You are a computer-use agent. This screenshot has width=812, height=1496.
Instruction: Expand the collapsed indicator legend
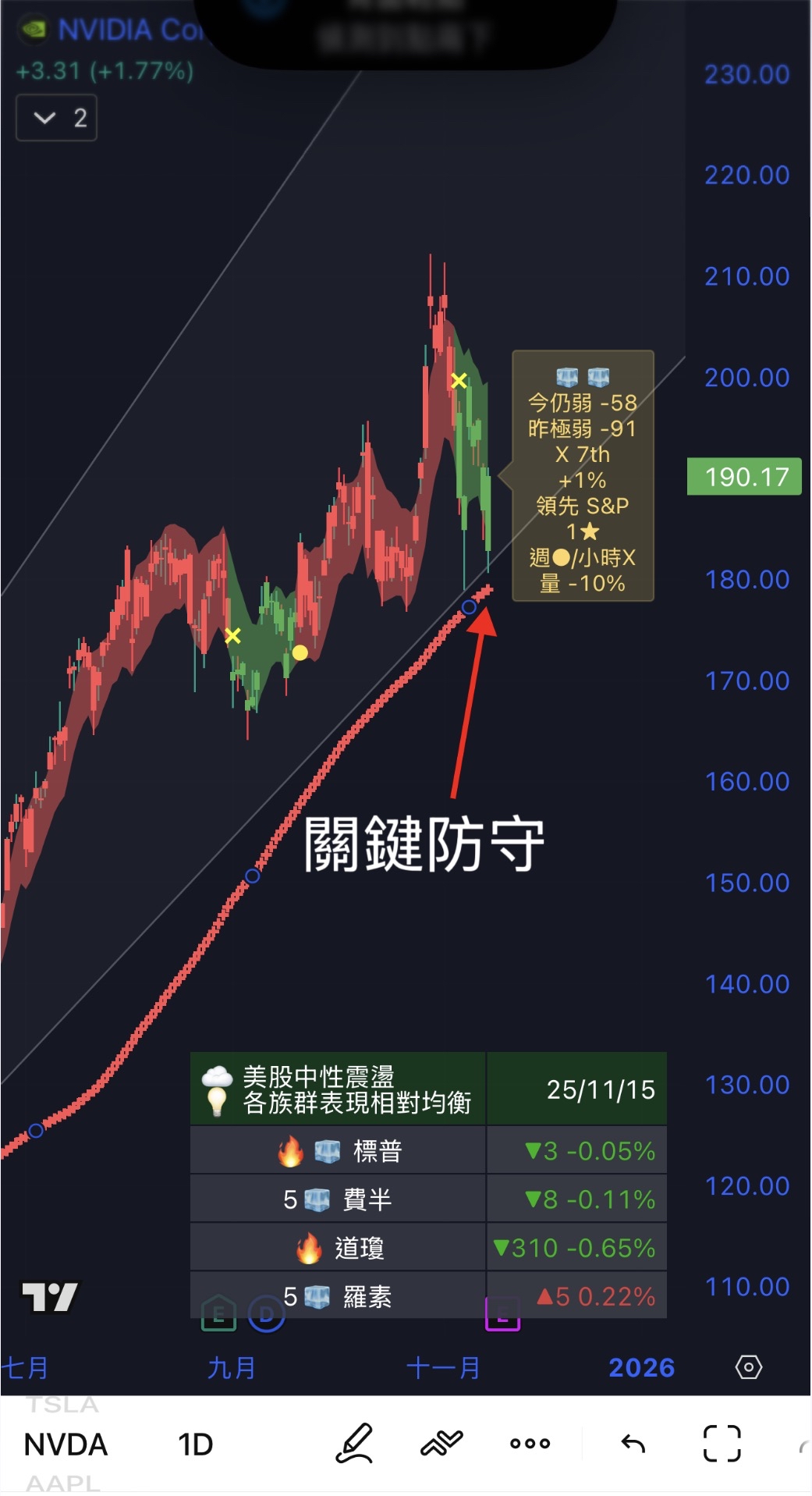[56, 118]
